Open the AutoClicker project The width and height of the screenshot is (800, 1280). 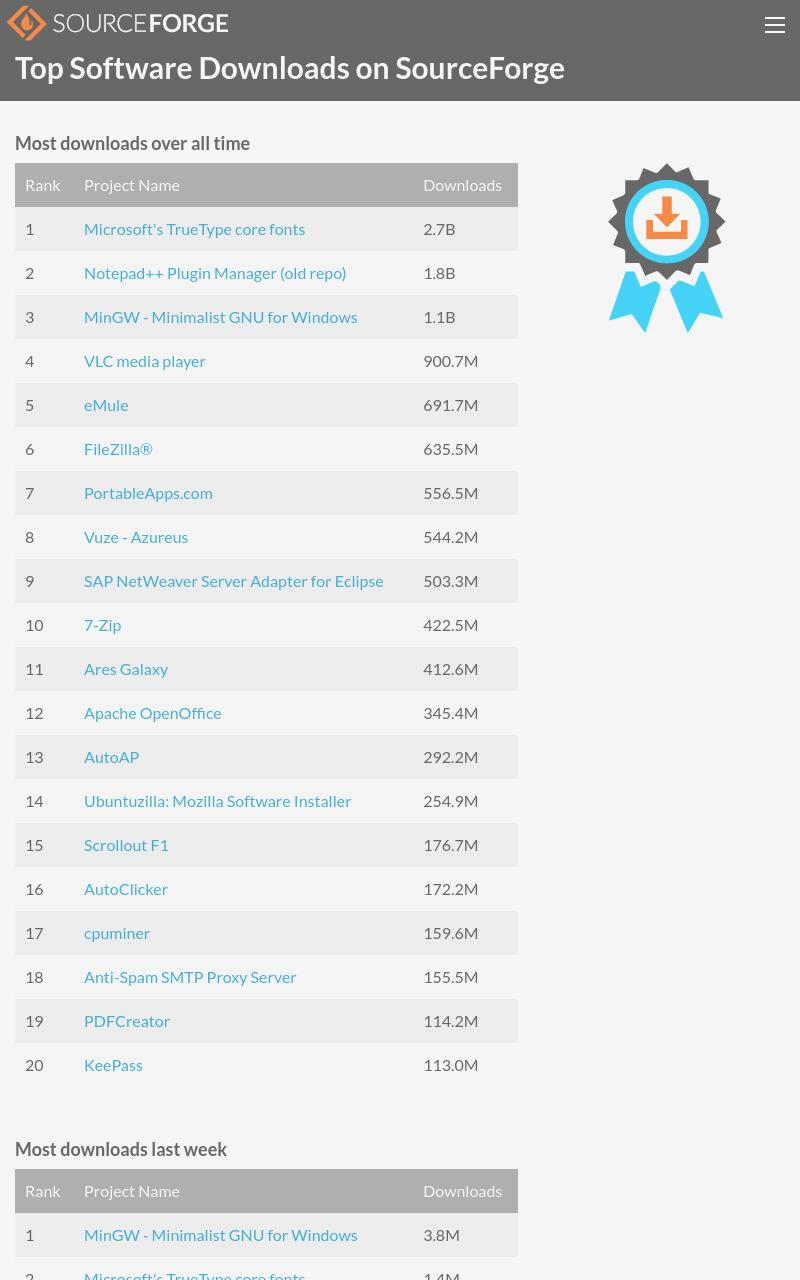[x=126, y=889]
